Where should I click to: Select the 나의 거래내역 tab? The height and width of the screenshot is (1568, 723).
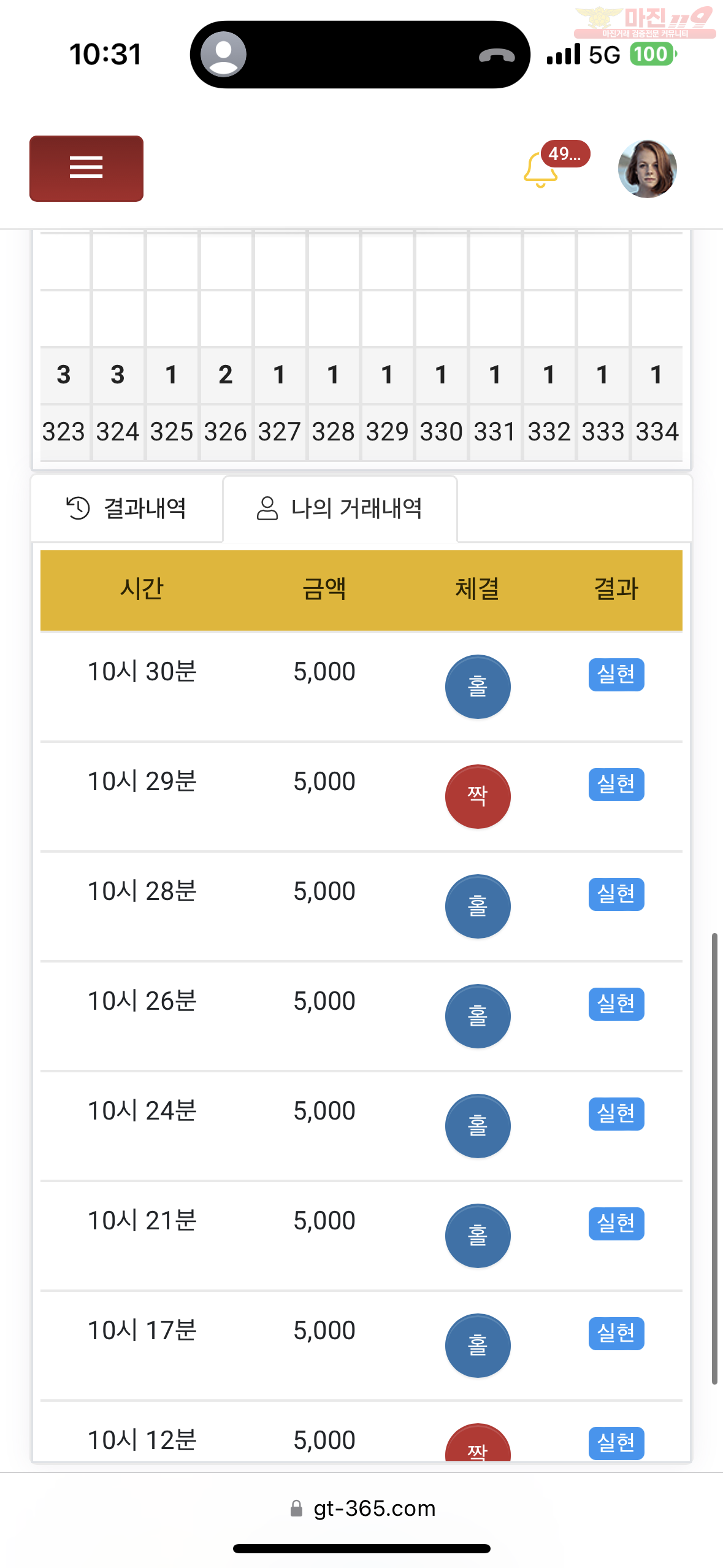[340, 509]
